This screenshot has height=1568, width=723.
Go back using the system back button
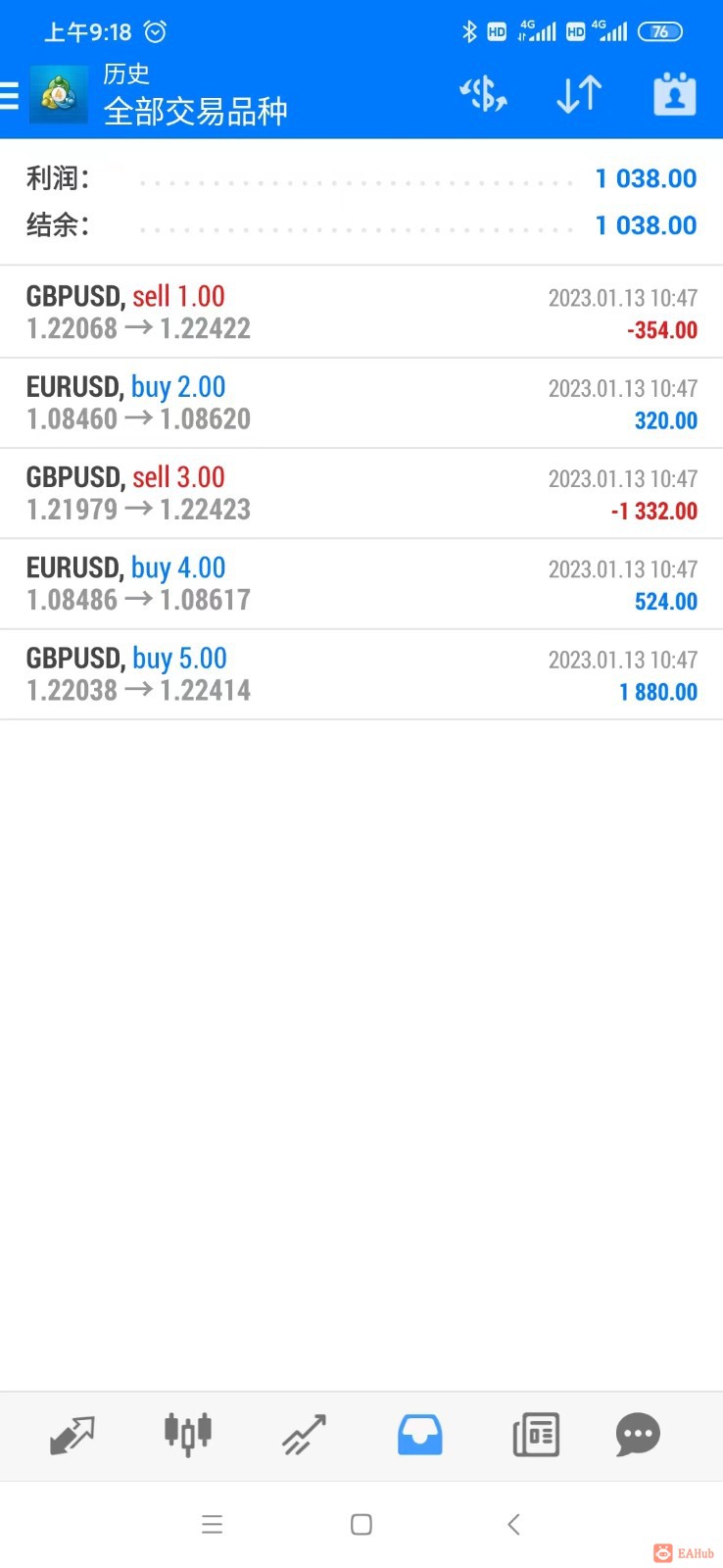513,1524
